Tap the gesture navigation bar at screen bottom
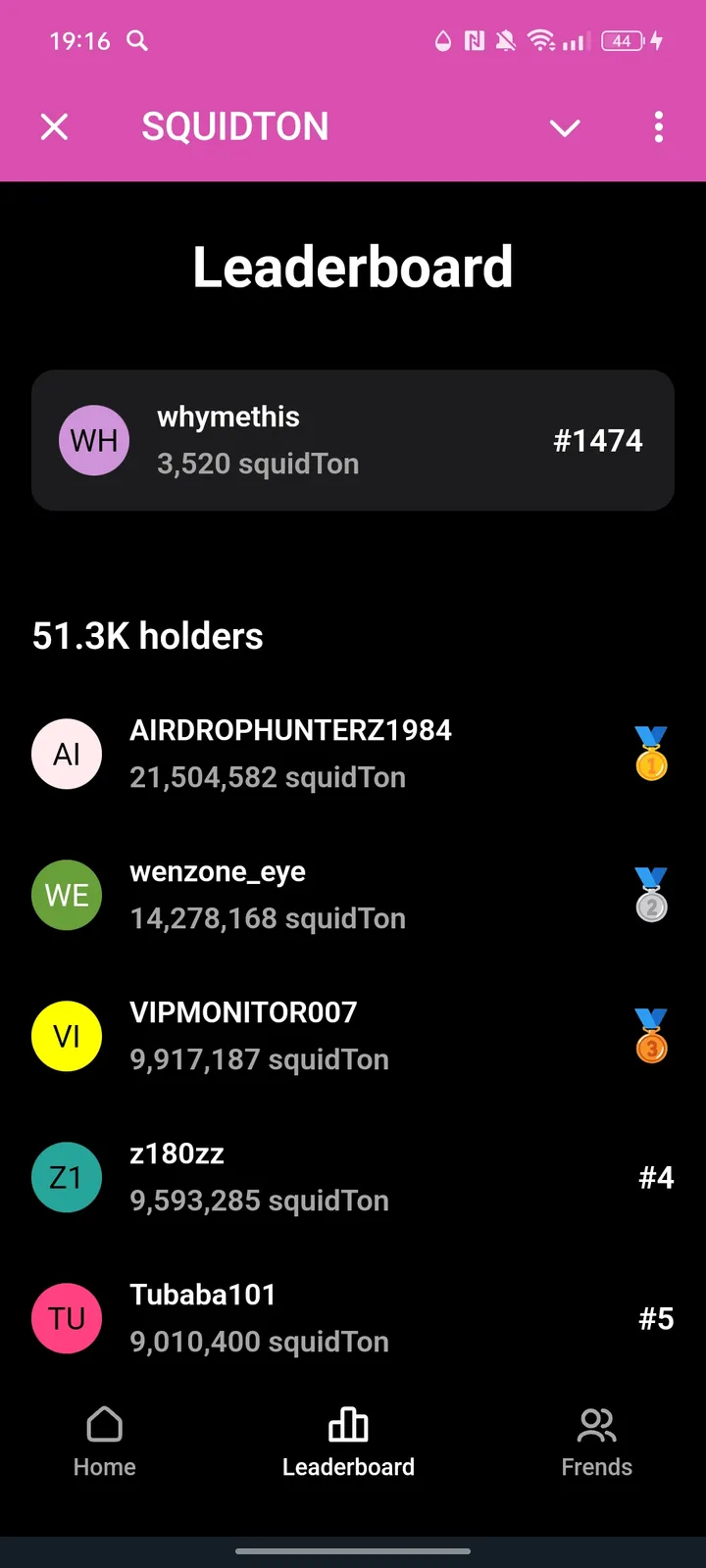 click(353, 1552)
